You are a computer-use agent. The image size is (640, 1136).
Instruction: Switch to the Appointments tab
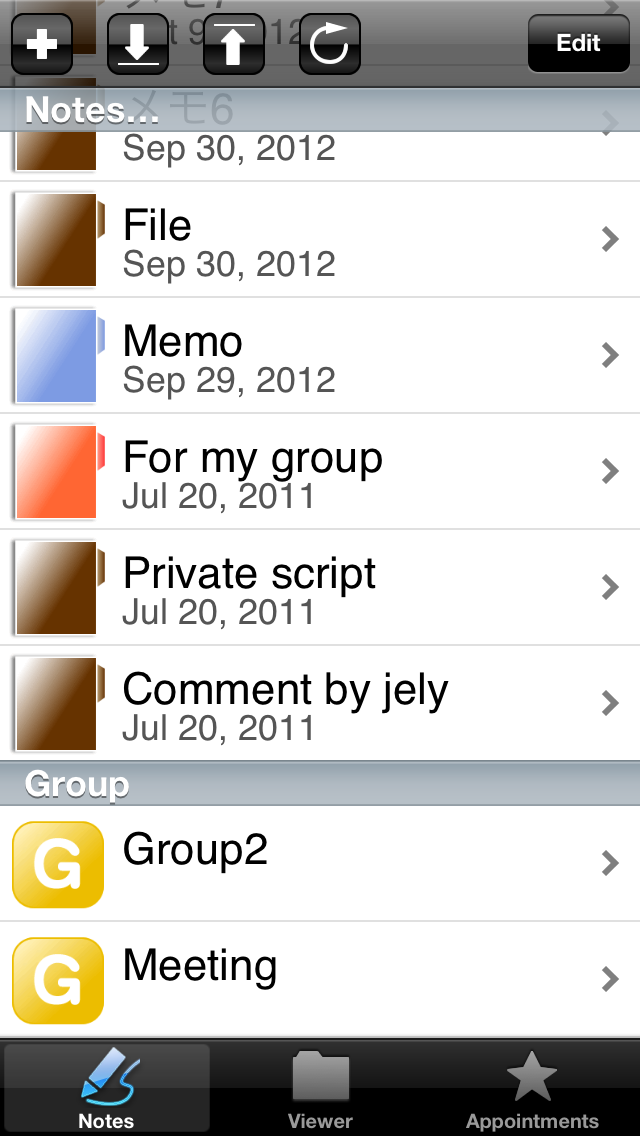[x=532, y=1088]
